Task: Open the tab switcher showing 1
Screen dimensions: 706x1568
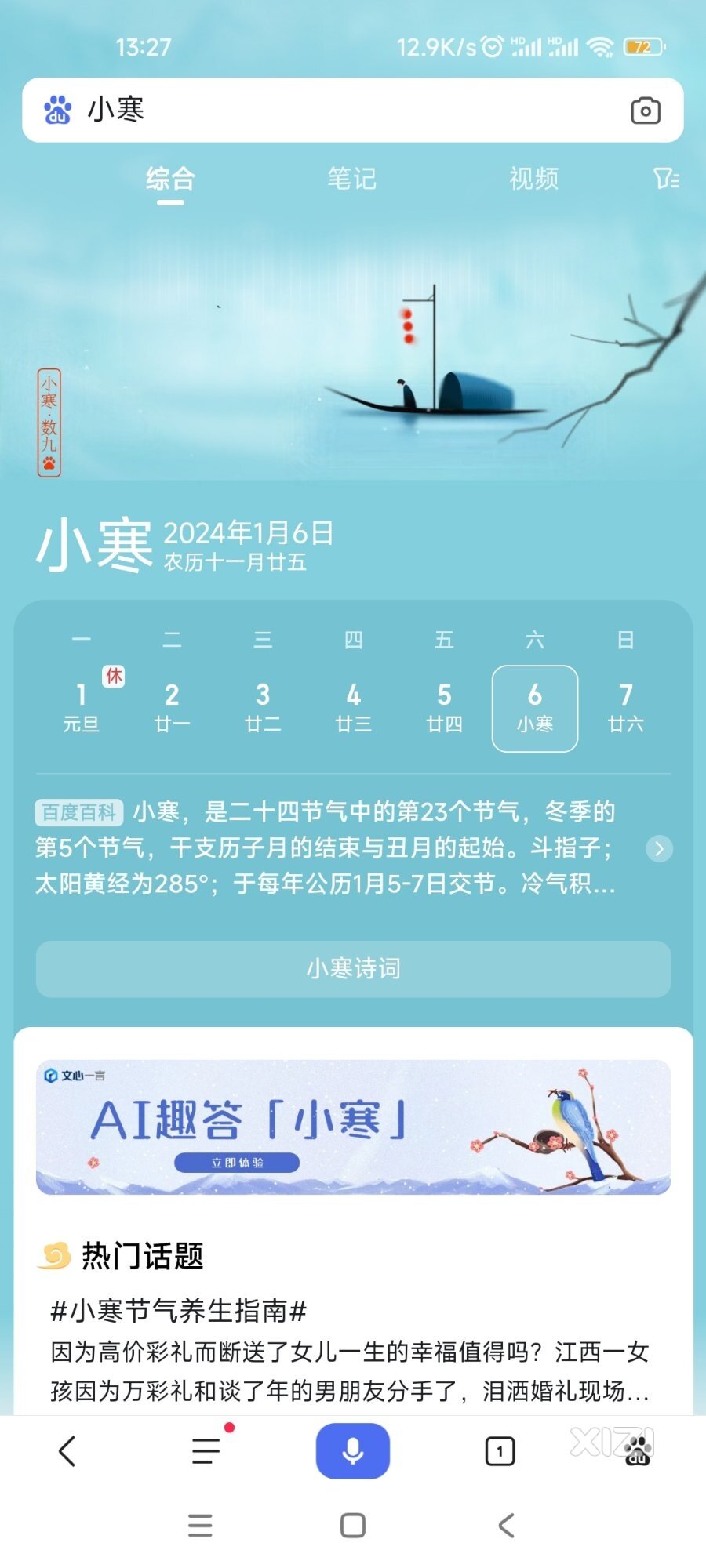Action: click(500, 1451)
